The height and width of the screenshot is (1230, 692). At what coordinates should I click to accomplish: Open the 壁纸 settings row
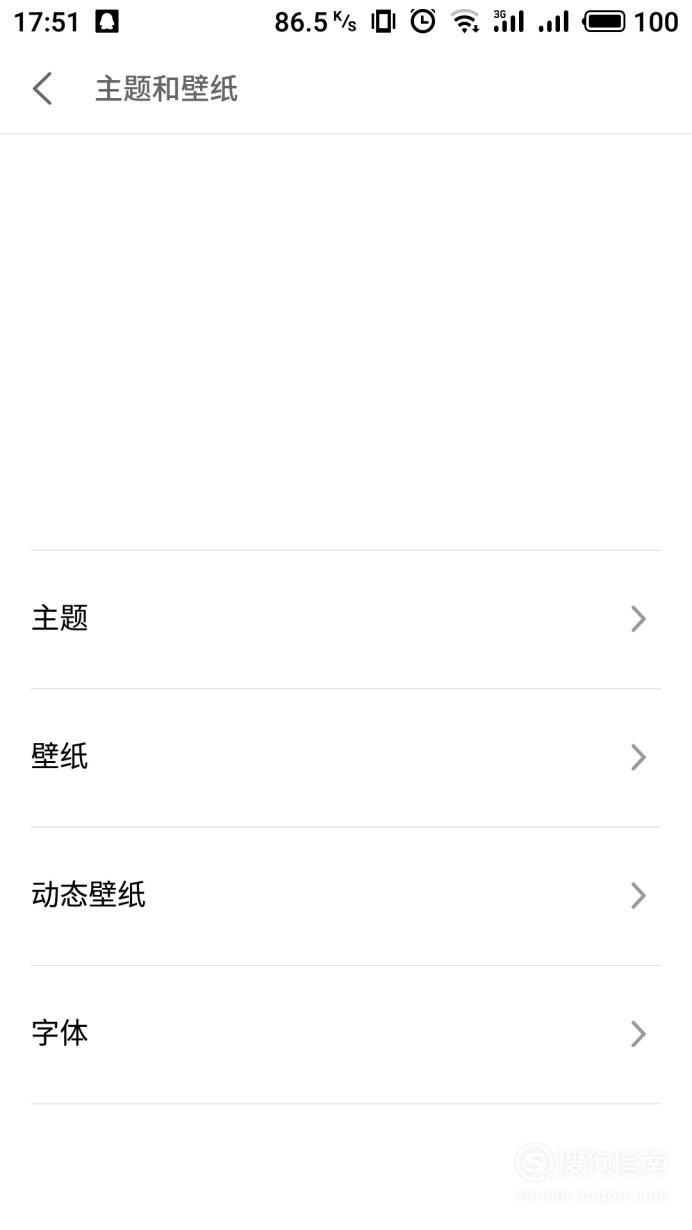tap(346, 757)
